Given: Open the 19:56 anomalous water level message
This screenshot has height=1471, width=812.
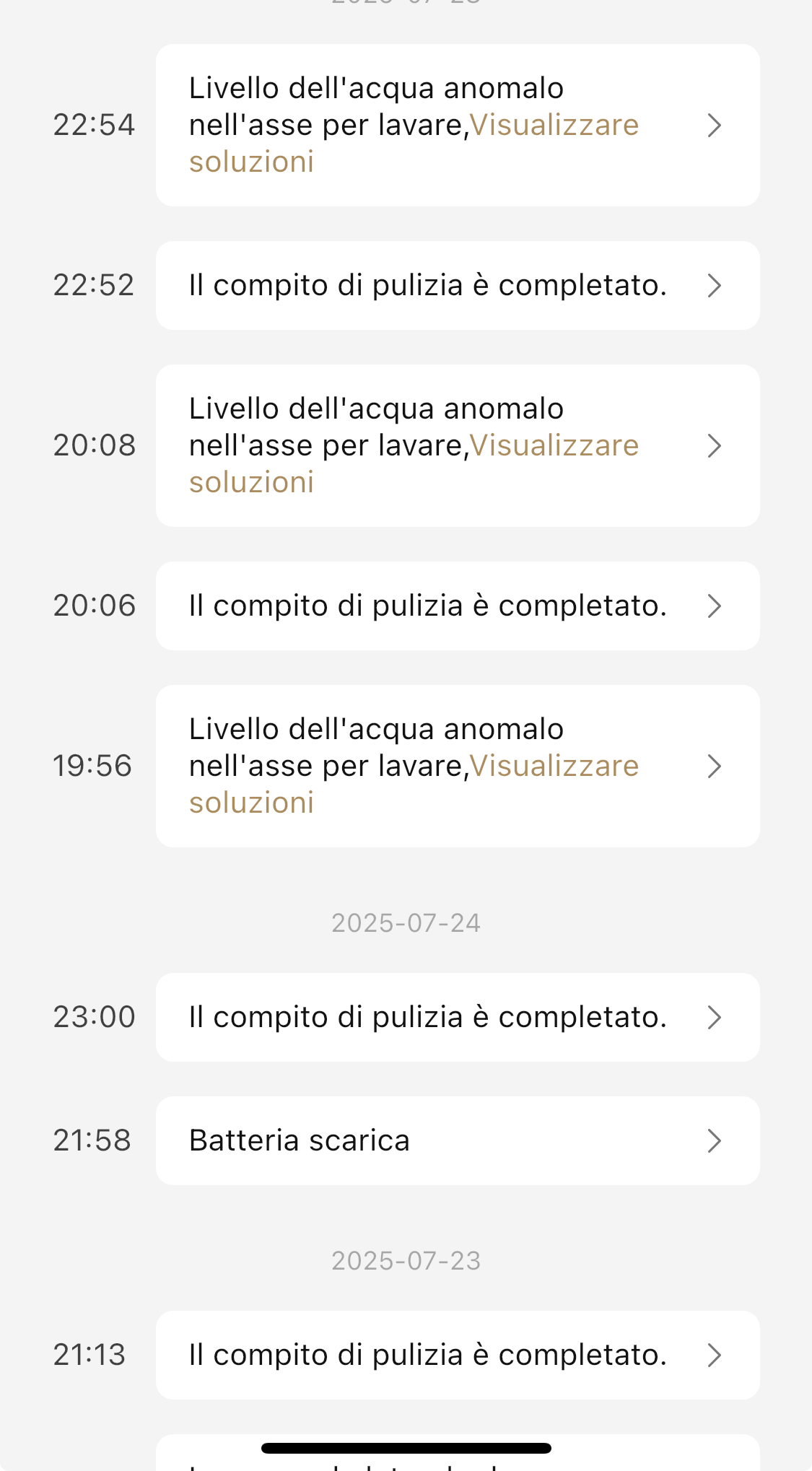Looking at the screenshot, I should point(458,766).
